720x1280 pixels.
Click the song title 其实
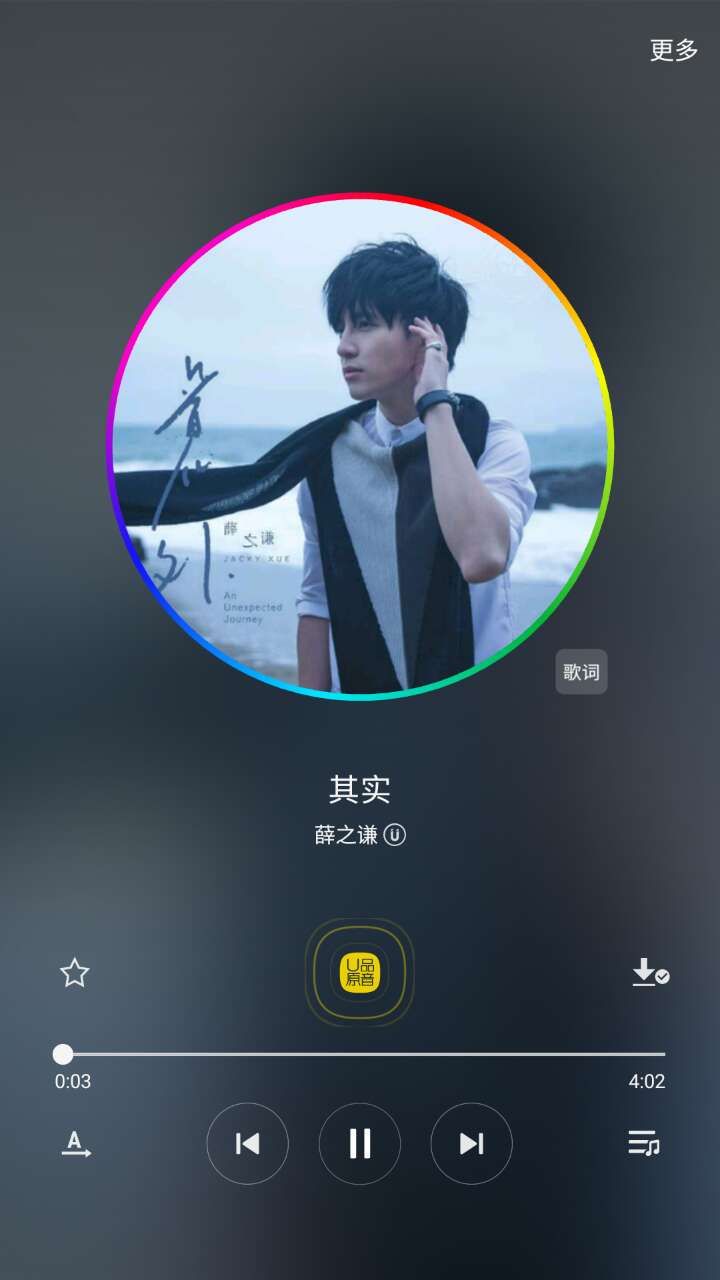tap(360, 789)
